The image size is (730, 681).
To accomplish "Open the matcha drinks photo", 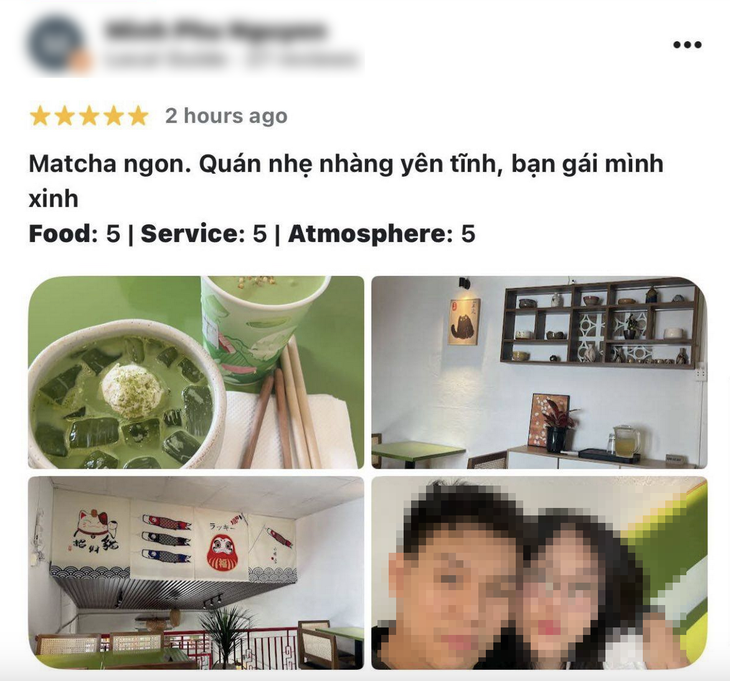I will (x=196, y=372).
